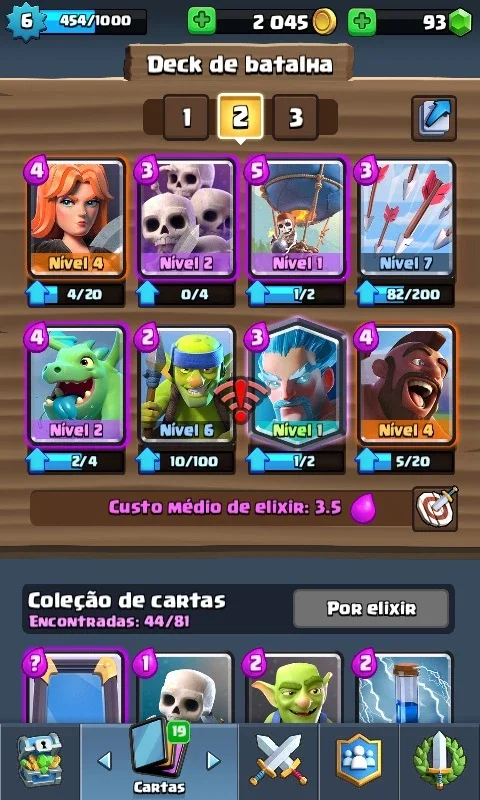Select the Valkyrie card
Image resolution: width=480 pixels, height=800 pixels.
(76, 218)
